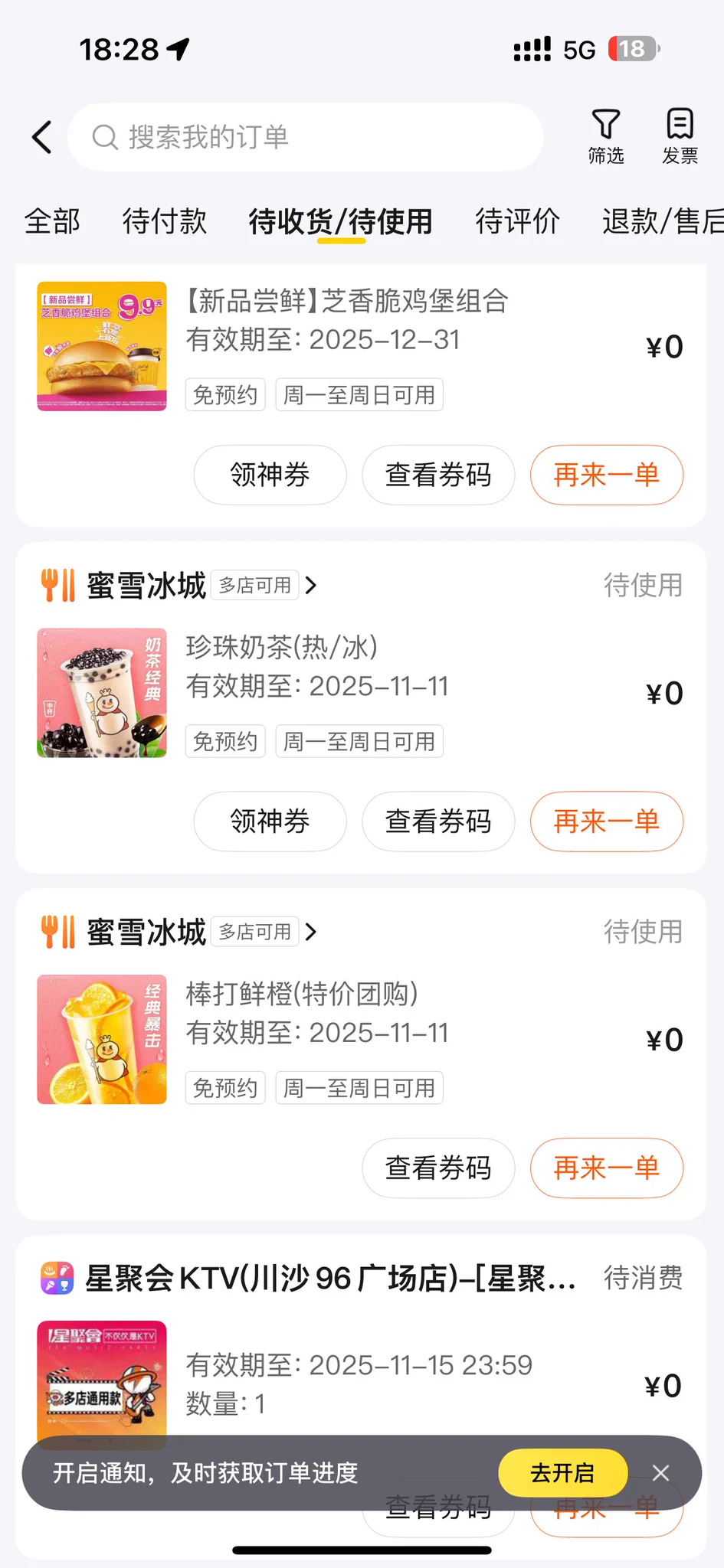724x1568 pixels.
Task: Open the 筛选 filter icon
Action: pos(604,137)
